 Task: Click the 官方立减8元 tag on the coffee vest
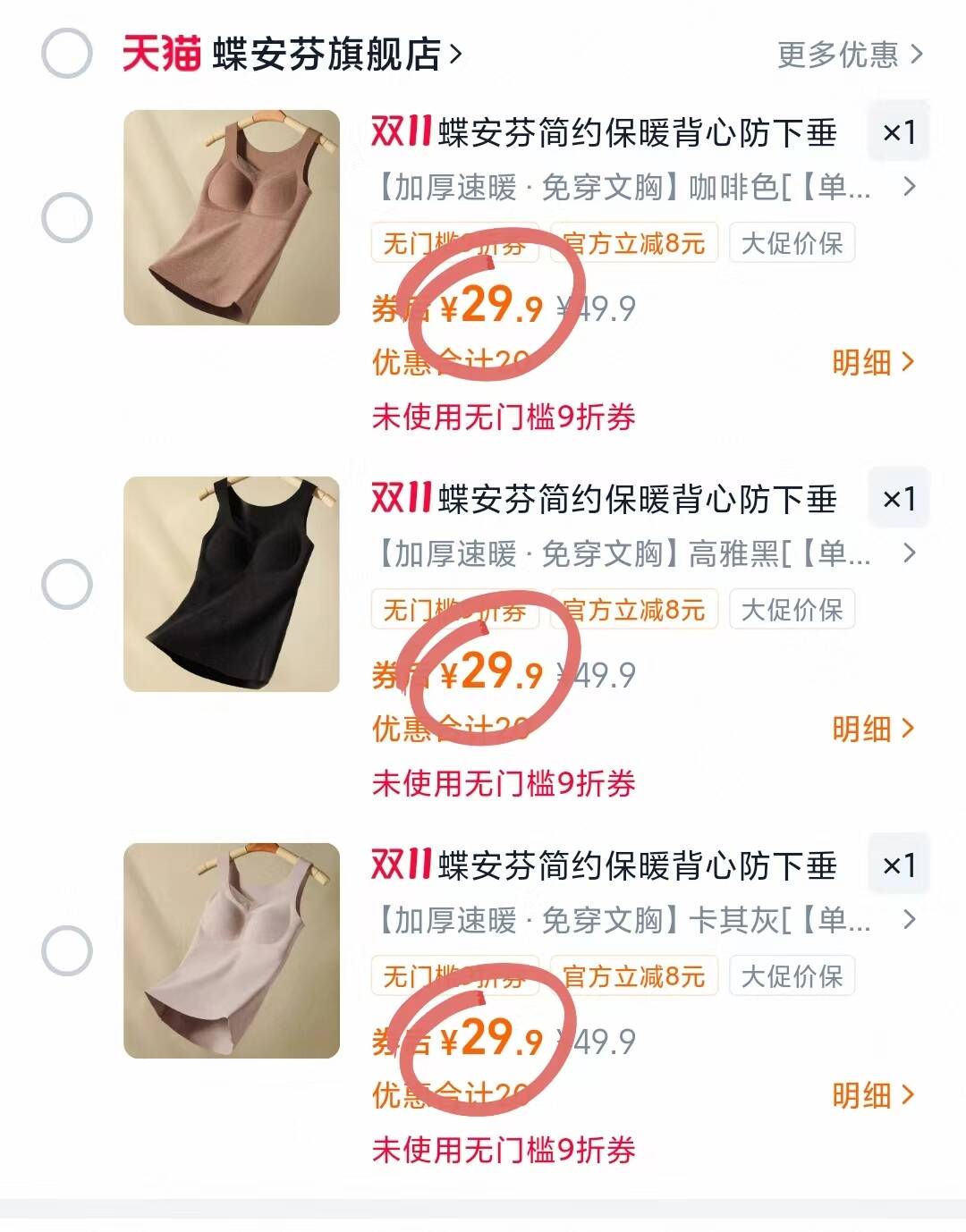(x=635, y=242)
